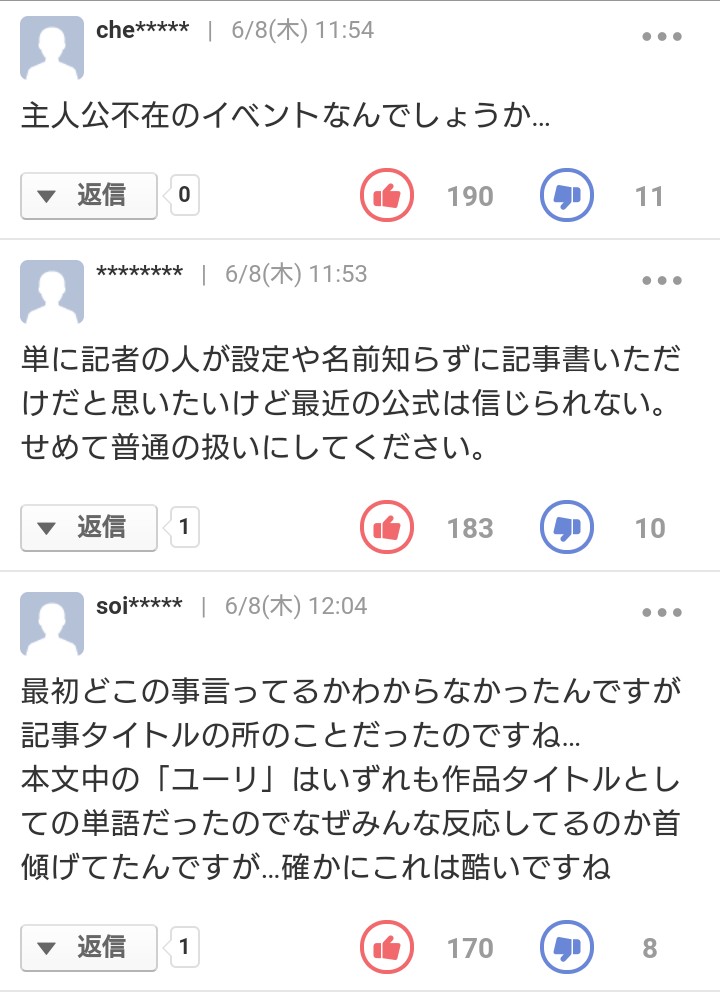Screen dimensions: 720x999
Task: Open overflow menu on soi***** comment
Action: [661, 612]
